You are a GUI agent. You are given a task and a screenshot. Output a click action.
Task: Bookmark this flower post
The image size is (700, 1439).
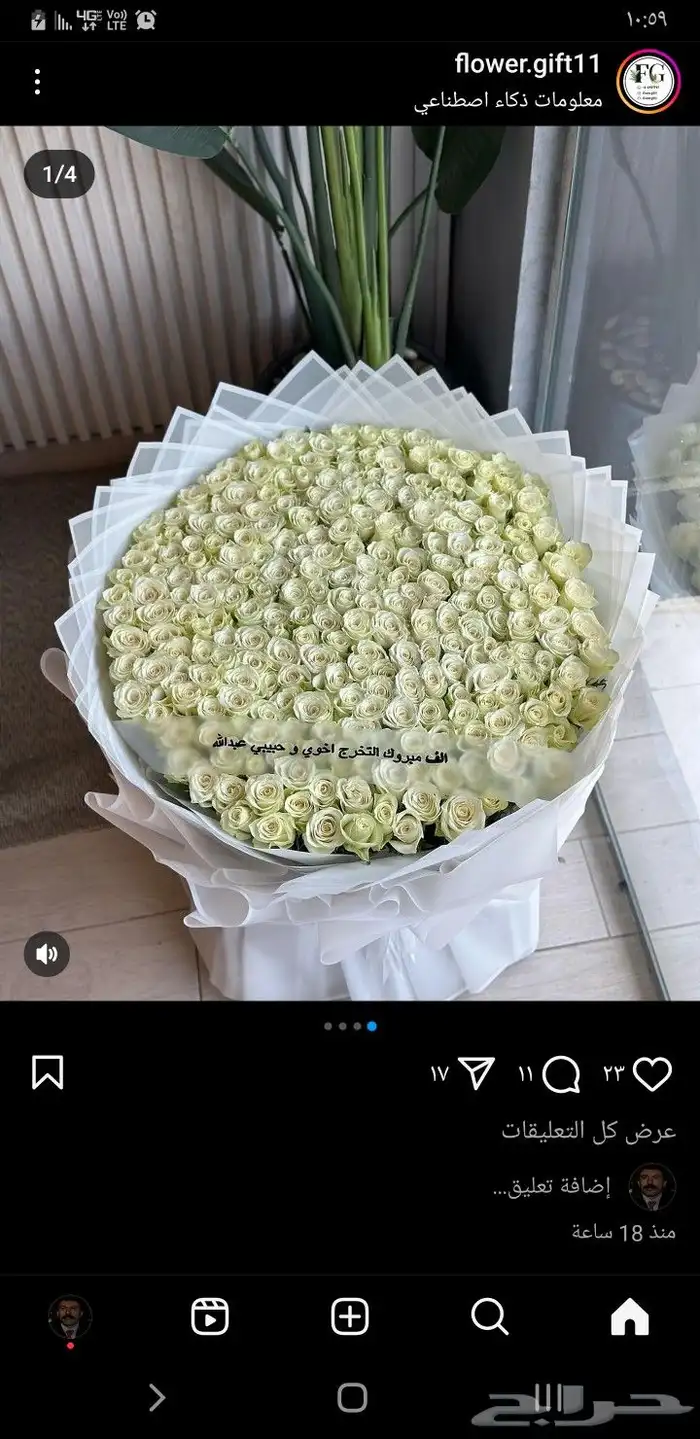48,1073
